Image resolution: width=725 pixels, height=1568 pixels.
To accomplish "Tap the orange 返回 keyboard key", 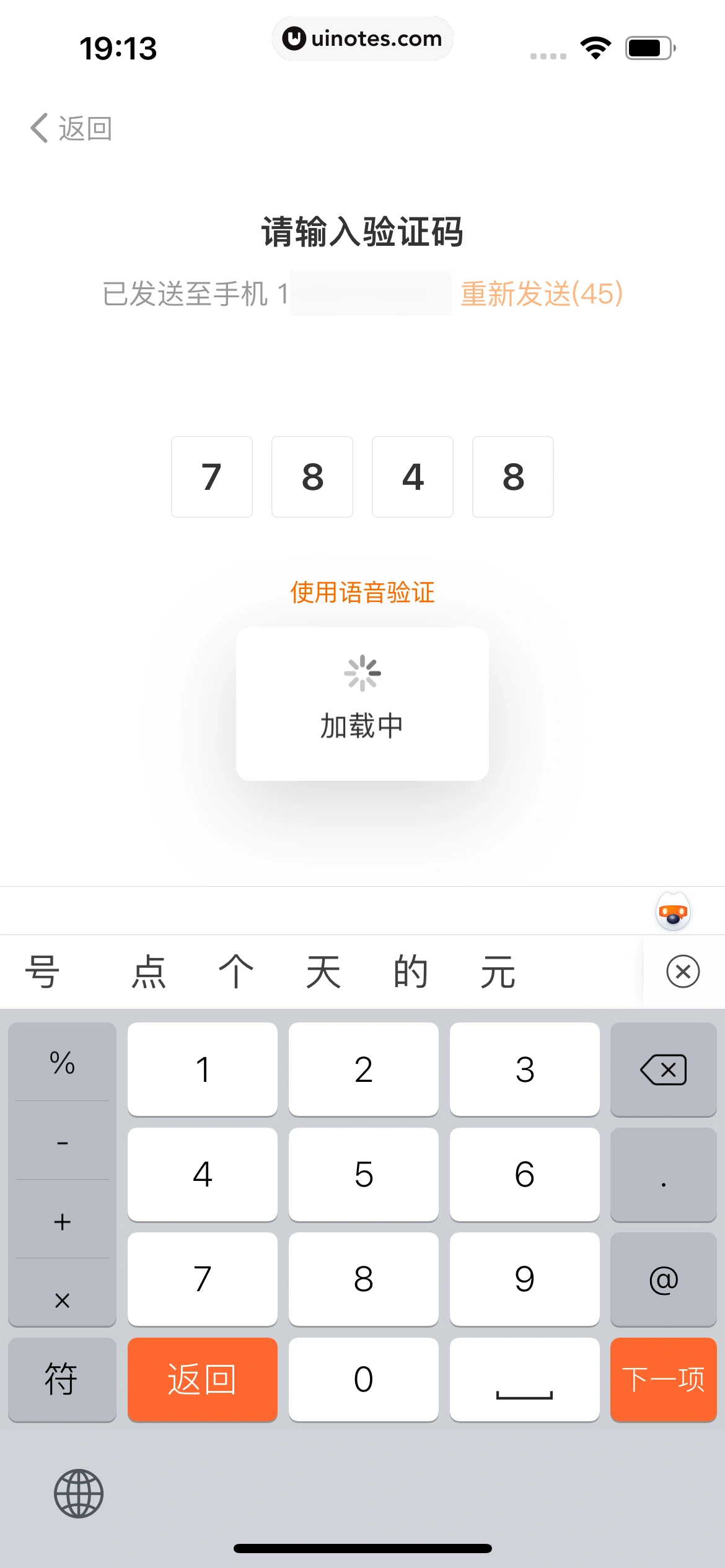I will click(x=202, y=1380).
